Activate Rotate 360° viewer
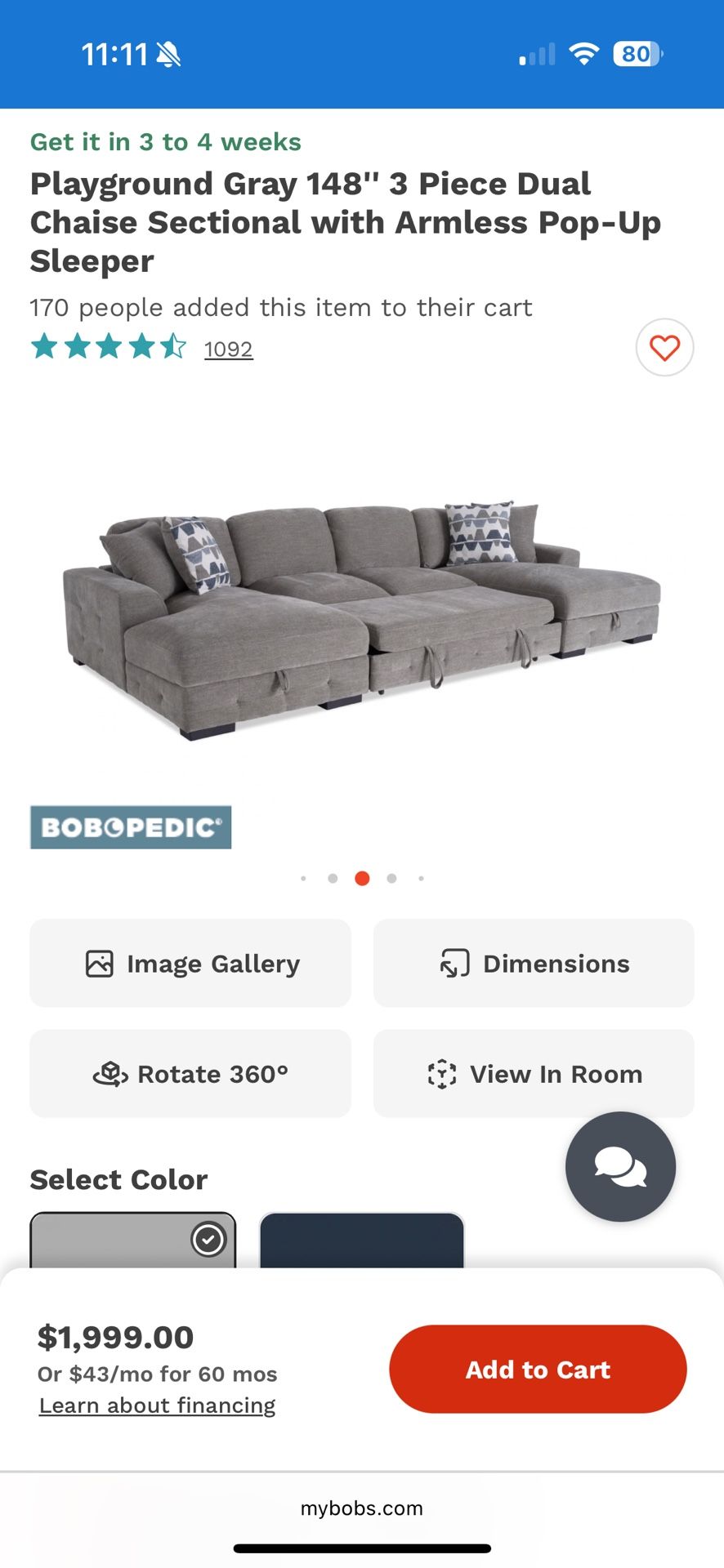The image size is (724, 1568). point(190,1073)
